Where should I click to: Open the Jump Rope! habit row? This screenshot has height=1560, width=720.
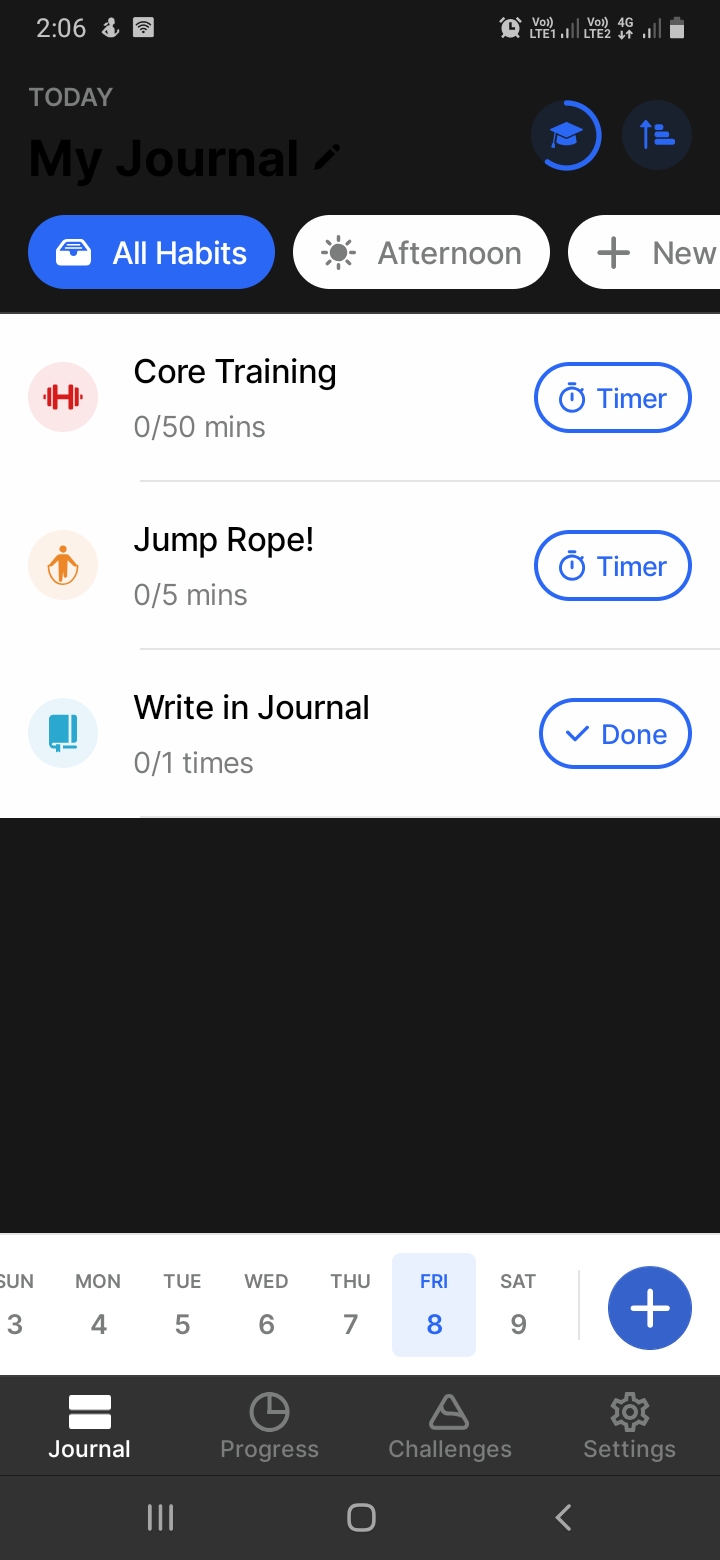tap(360, 566)
